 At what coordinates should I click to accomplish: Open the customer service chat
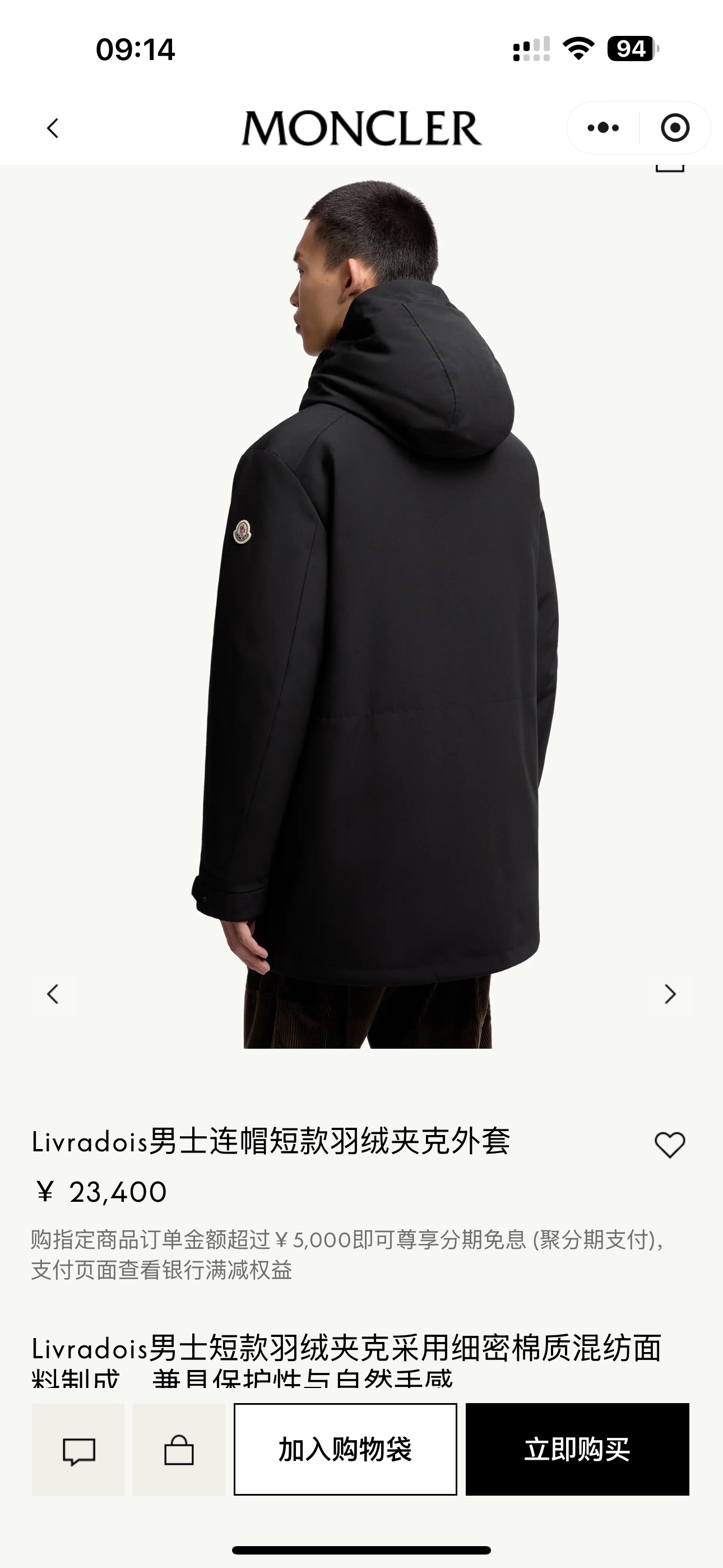78,1450
